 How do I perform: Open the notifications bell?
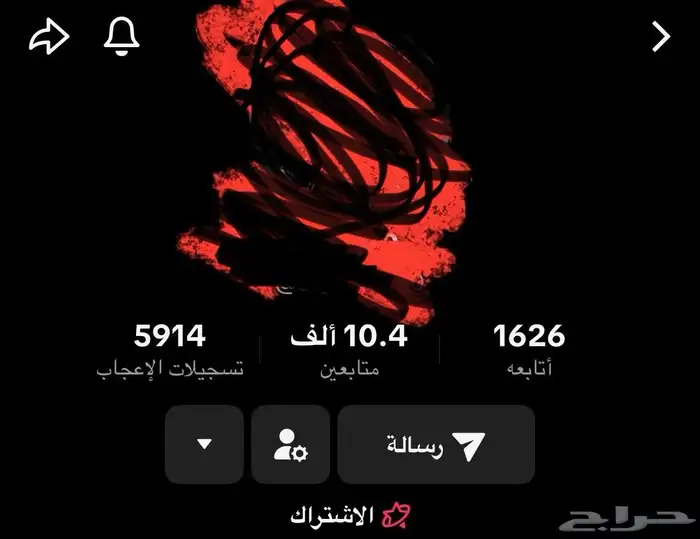122,37
